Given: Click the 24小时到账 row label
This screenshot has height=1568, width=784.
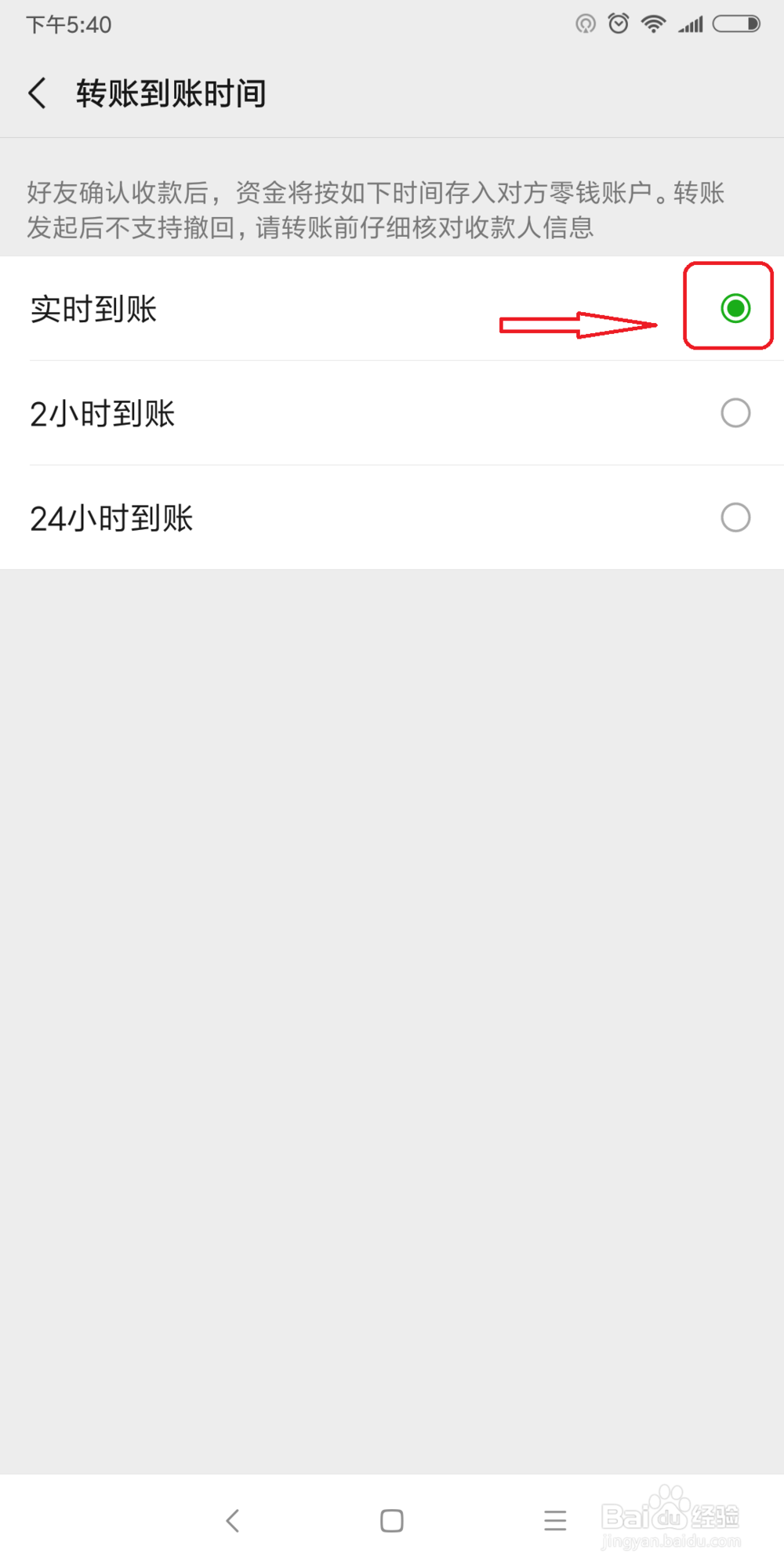Looking at the screenshot, I should tap(112, 517).
